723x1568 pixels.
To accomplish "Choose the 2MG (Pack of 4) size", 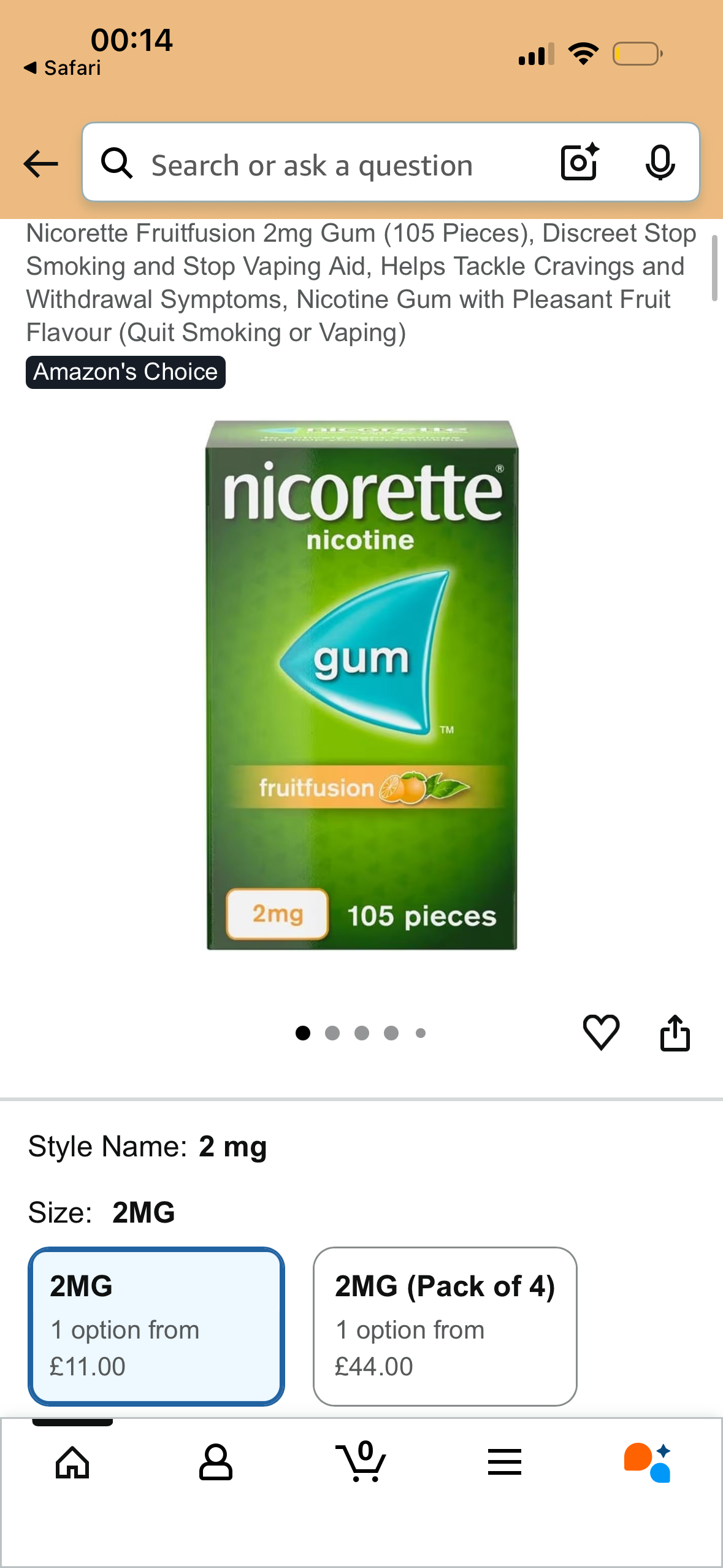I will [x=445, y=1326].
